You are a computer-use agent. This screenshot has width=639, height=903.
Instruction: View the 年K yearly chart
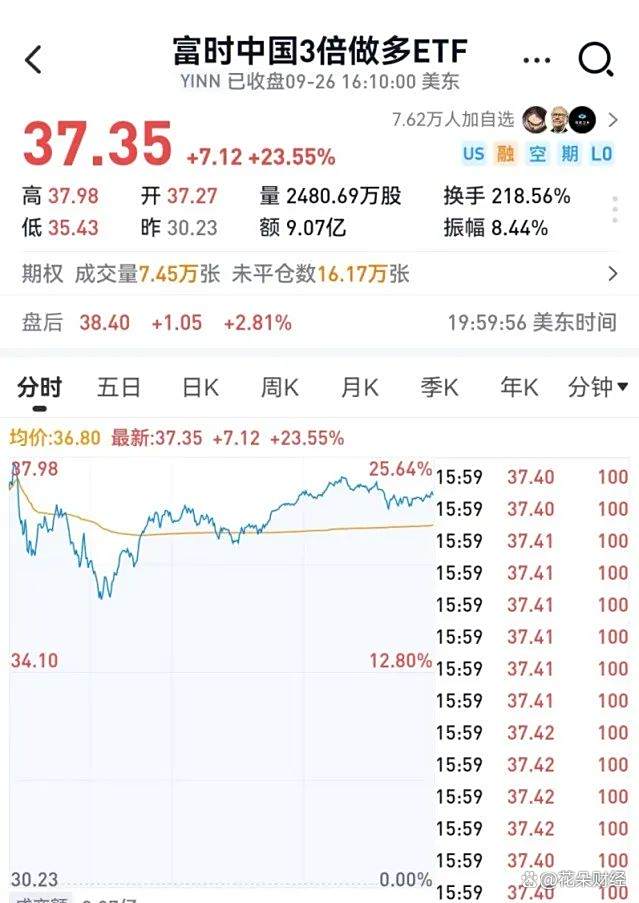[x=519, y=388]
